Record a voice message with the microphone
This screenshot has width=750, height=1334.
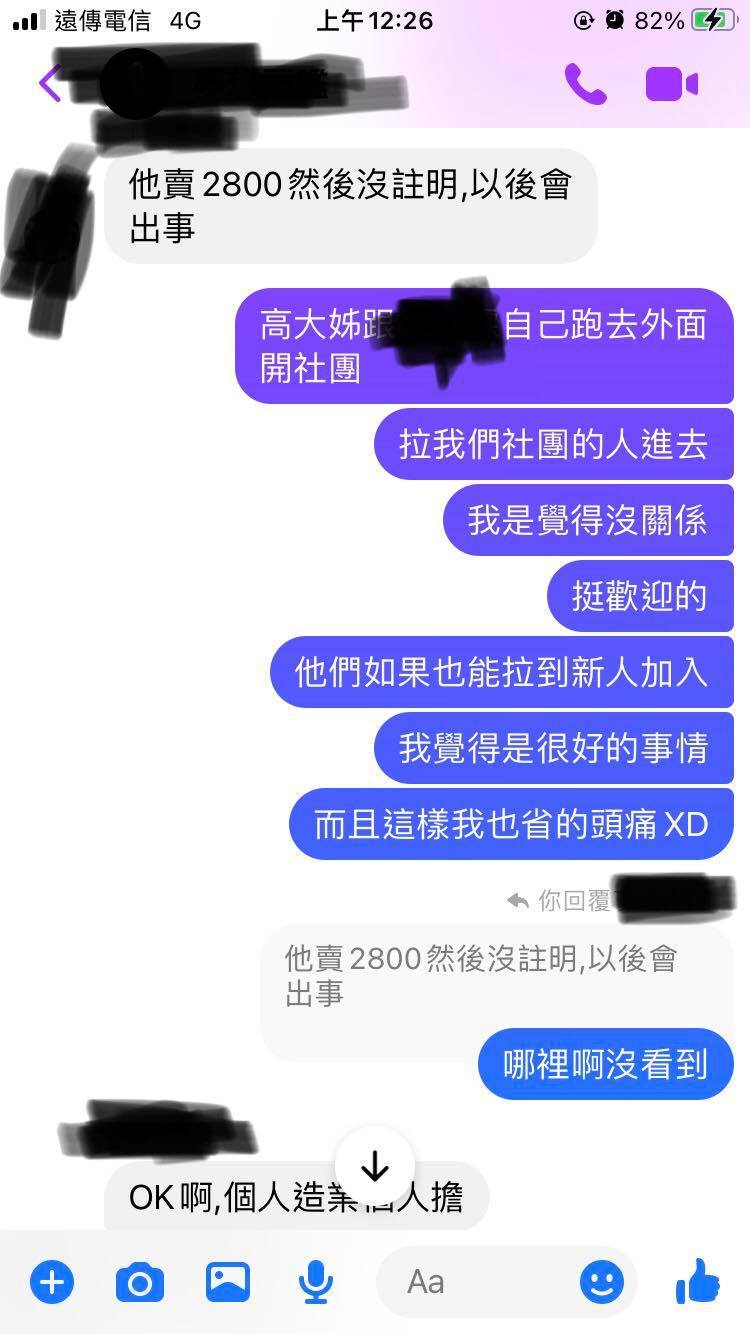pos(316,1281)
